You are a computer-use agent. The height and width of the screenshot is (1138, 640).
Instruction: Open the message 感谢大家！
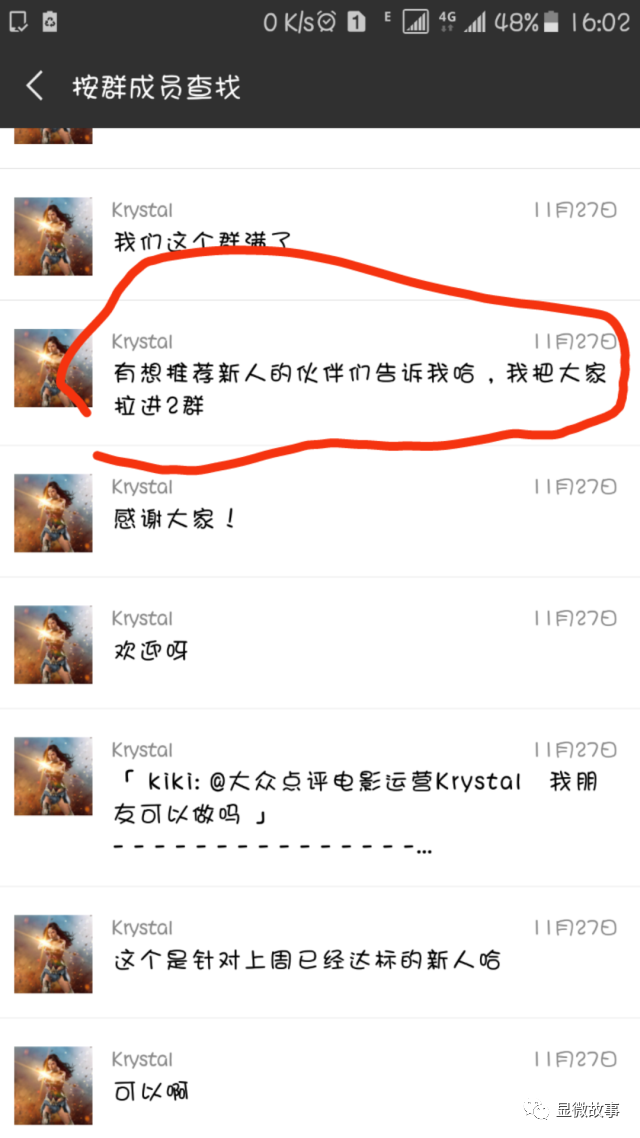coord(320,512)
